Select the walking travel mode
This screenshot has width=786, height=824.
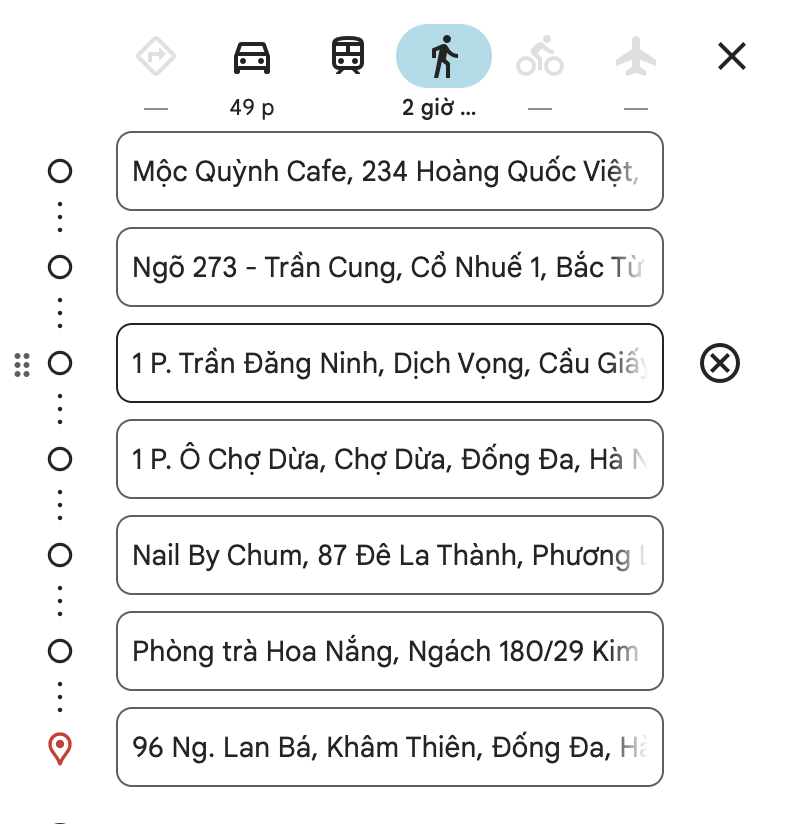444,57
